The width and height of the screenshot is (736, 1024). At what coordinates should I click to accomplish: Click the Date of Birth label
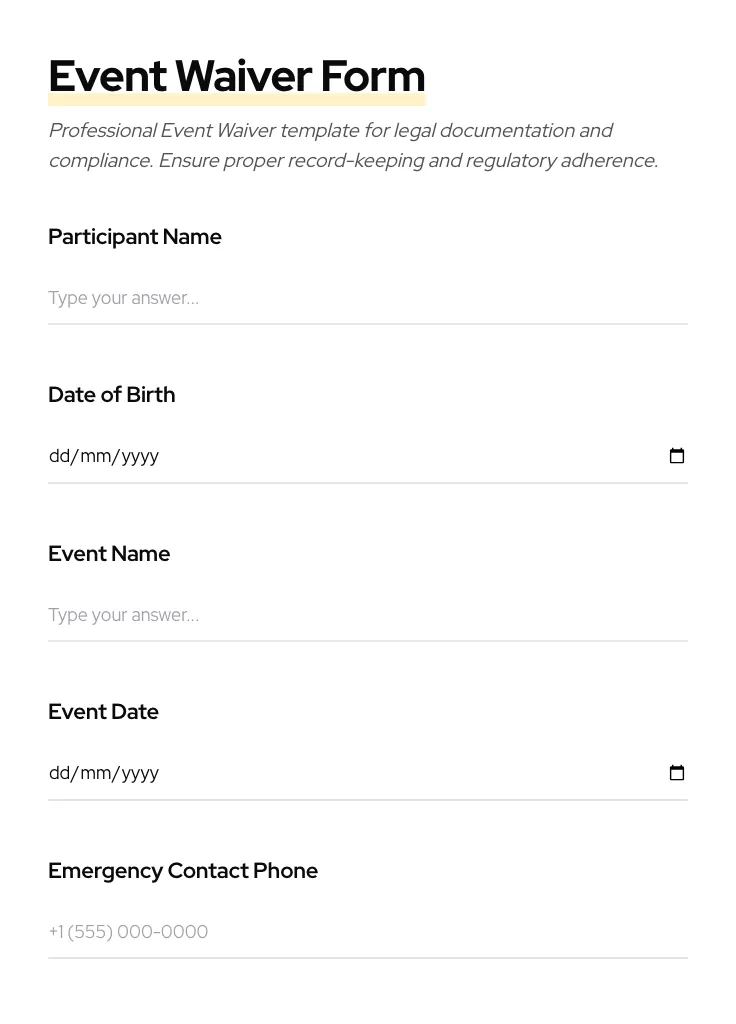coord(111,394)
